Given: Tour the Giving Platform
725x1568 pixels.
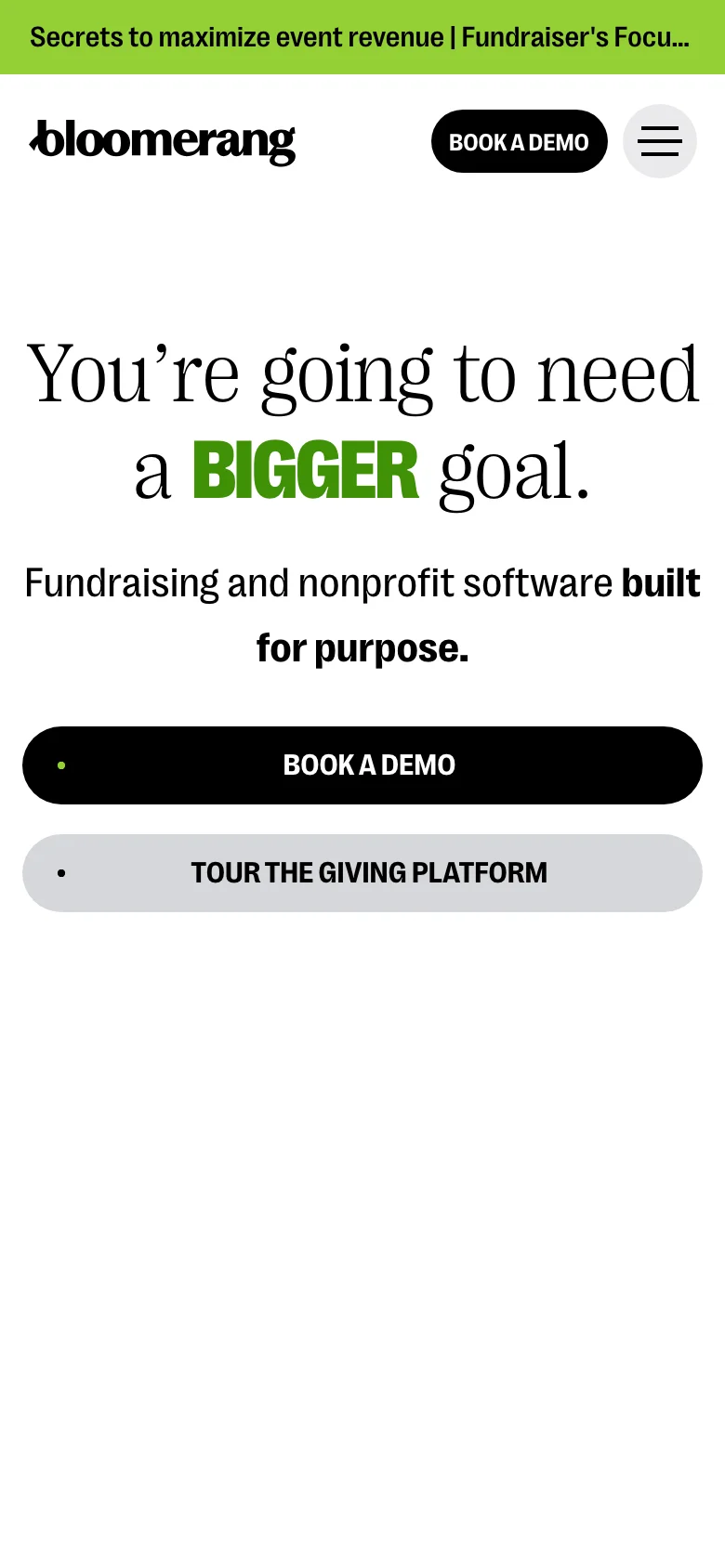Looking at the screenshot, I should [x=362, y=873].
